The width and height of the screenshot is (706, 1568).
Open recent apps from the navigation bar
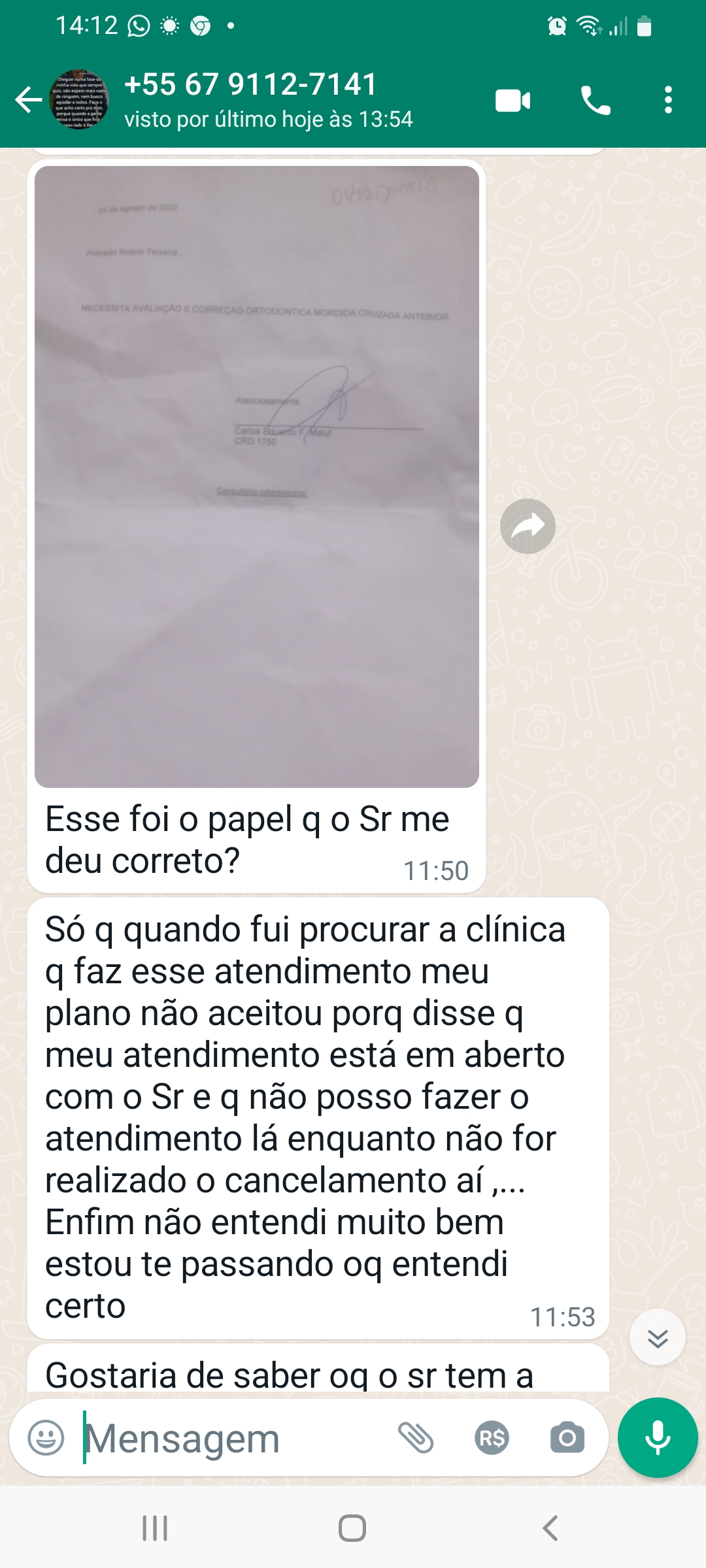(155, 1528)
